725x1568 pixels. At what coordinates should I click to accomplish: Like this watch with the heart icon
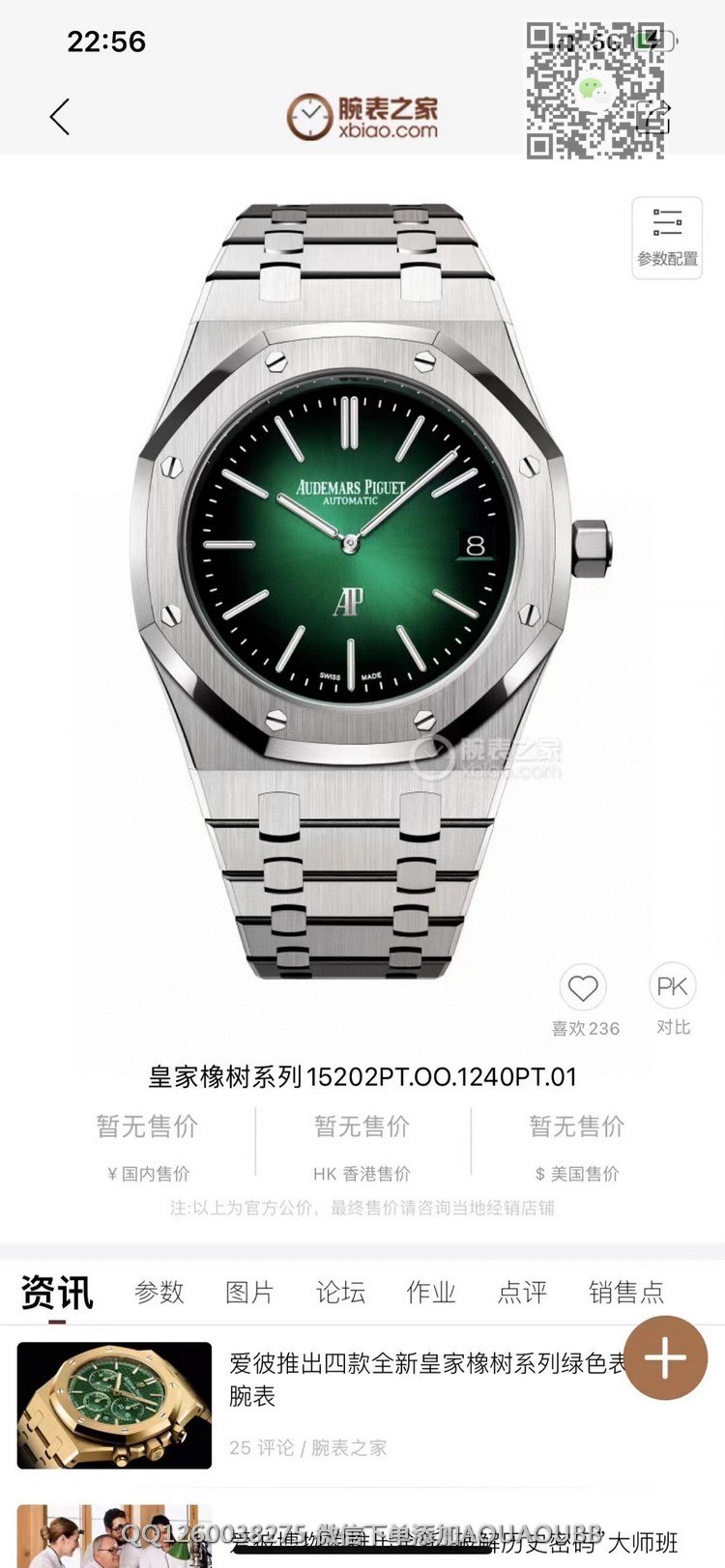point(583,989)
